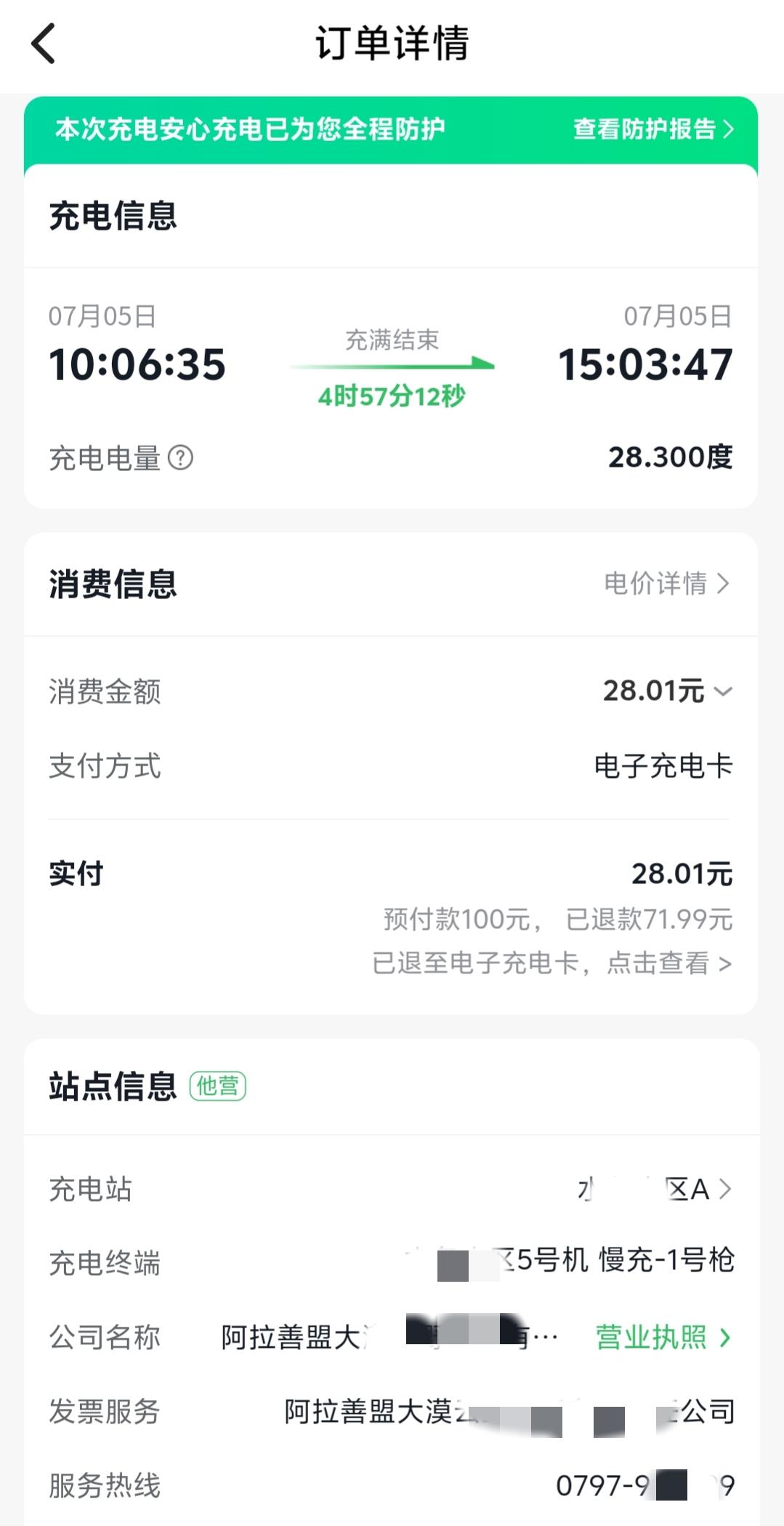View refund details via 点击查看

(x=668, y=963)
